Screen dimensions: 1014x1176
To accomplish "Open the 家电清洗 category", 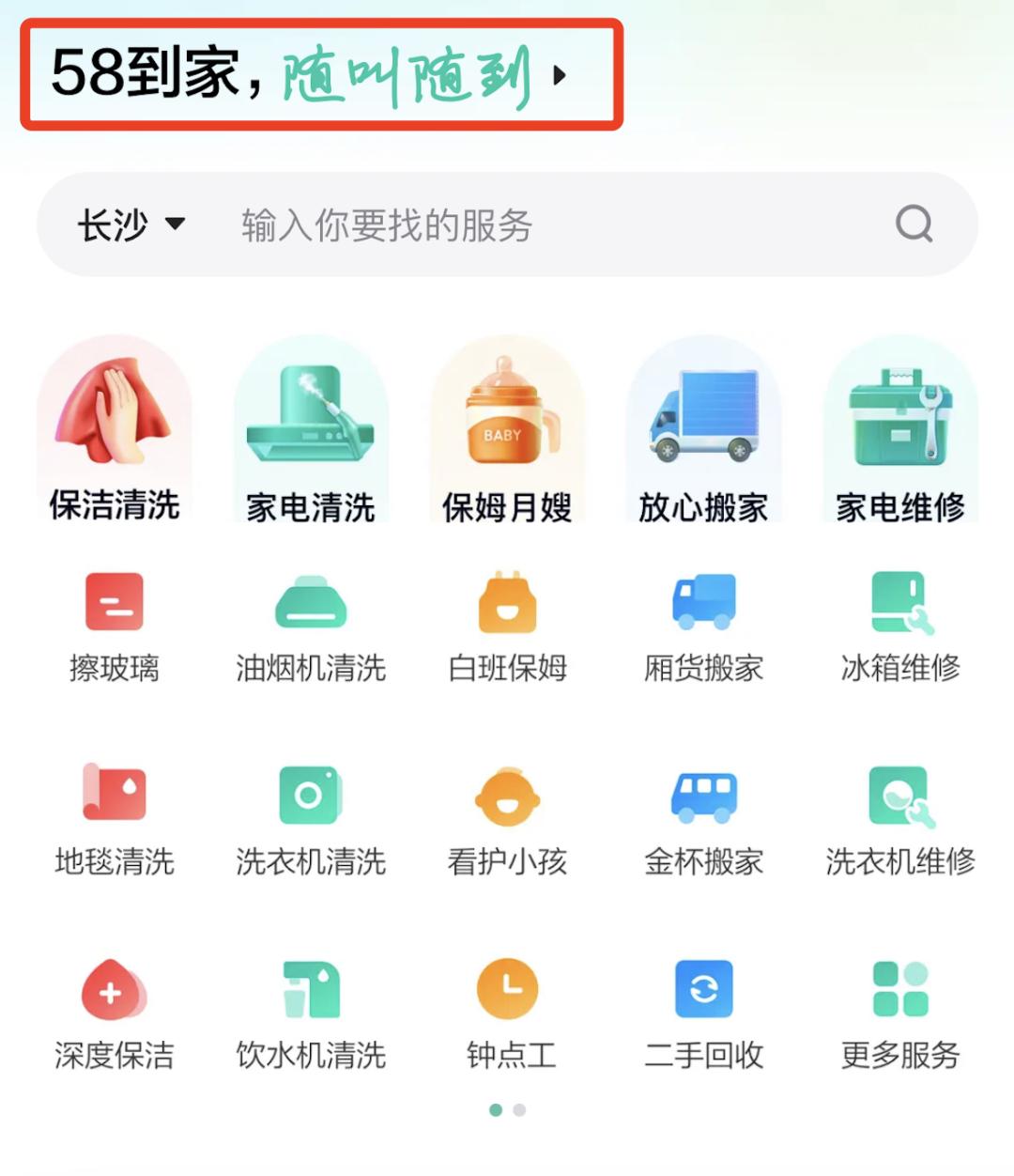I will click(311, 432).
